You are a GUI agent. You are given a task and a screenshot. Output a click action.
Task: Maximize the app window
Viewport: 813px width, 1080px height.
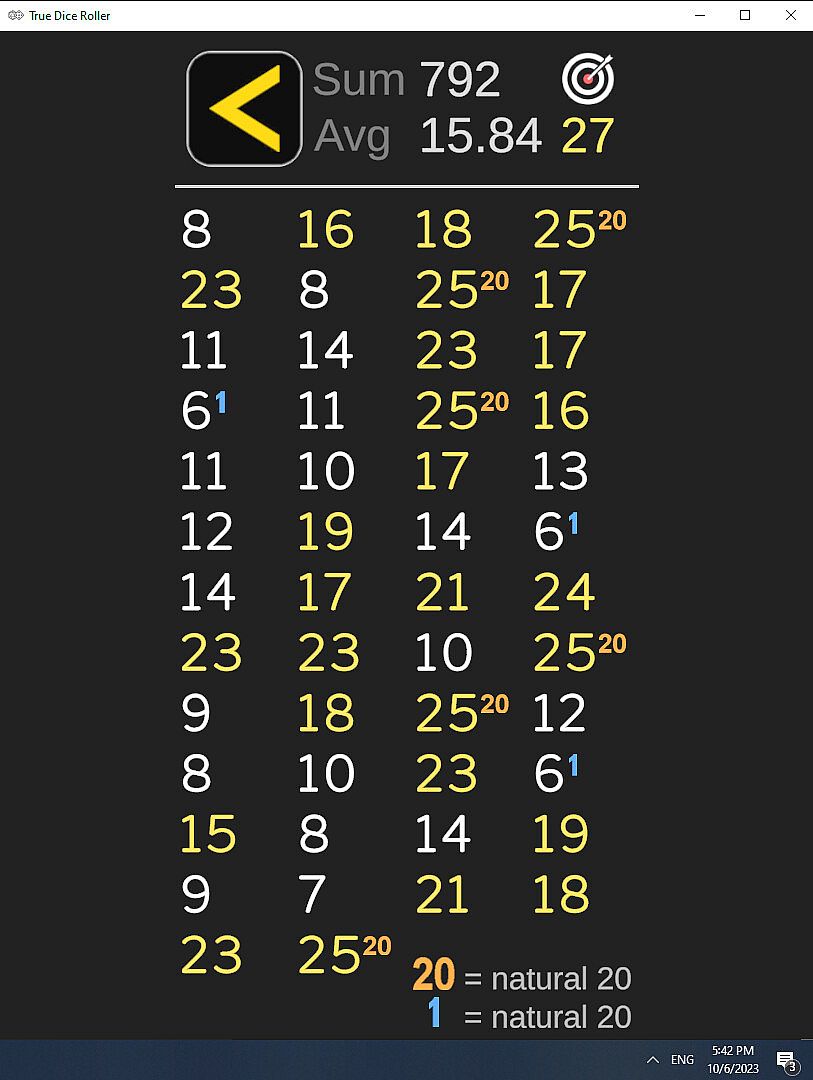click(745, 15)
